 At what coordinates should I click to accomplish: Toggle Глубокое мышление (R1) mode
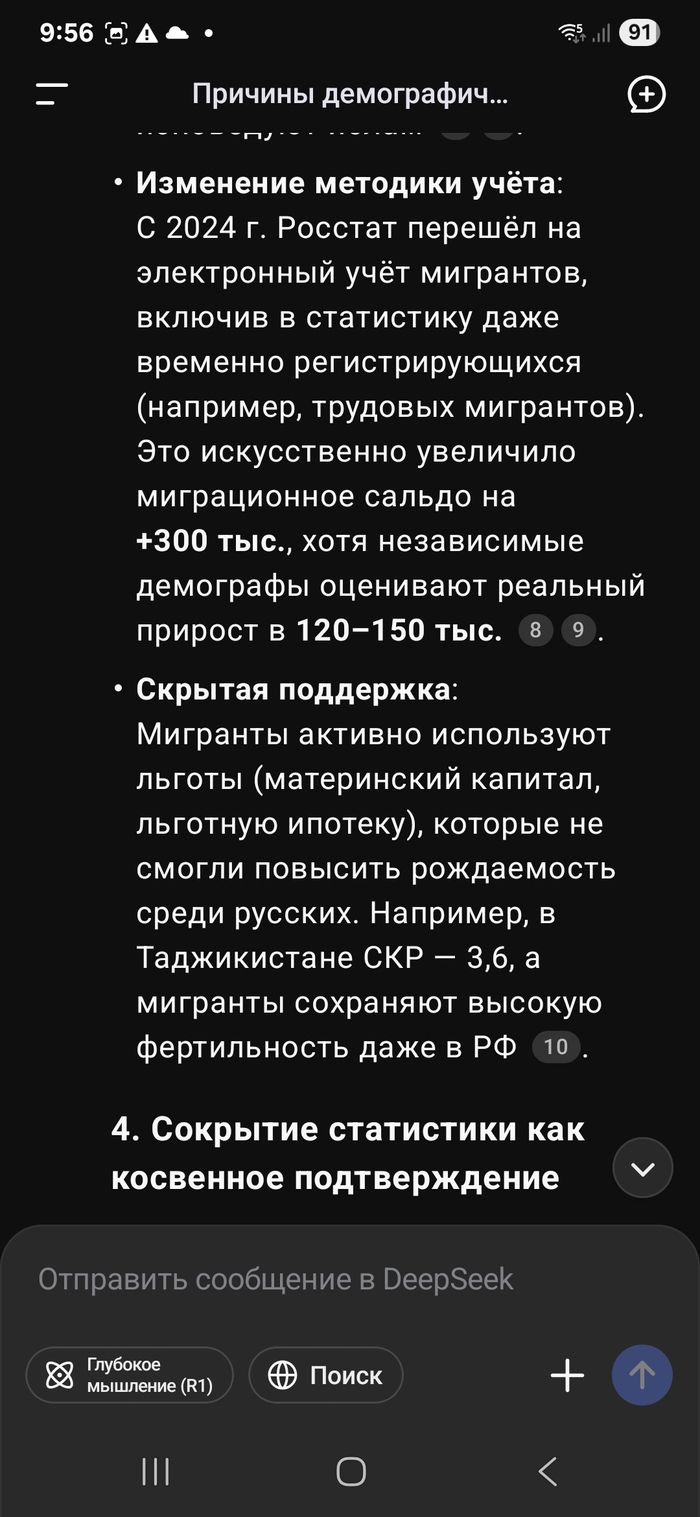[x=129, y=1376]
